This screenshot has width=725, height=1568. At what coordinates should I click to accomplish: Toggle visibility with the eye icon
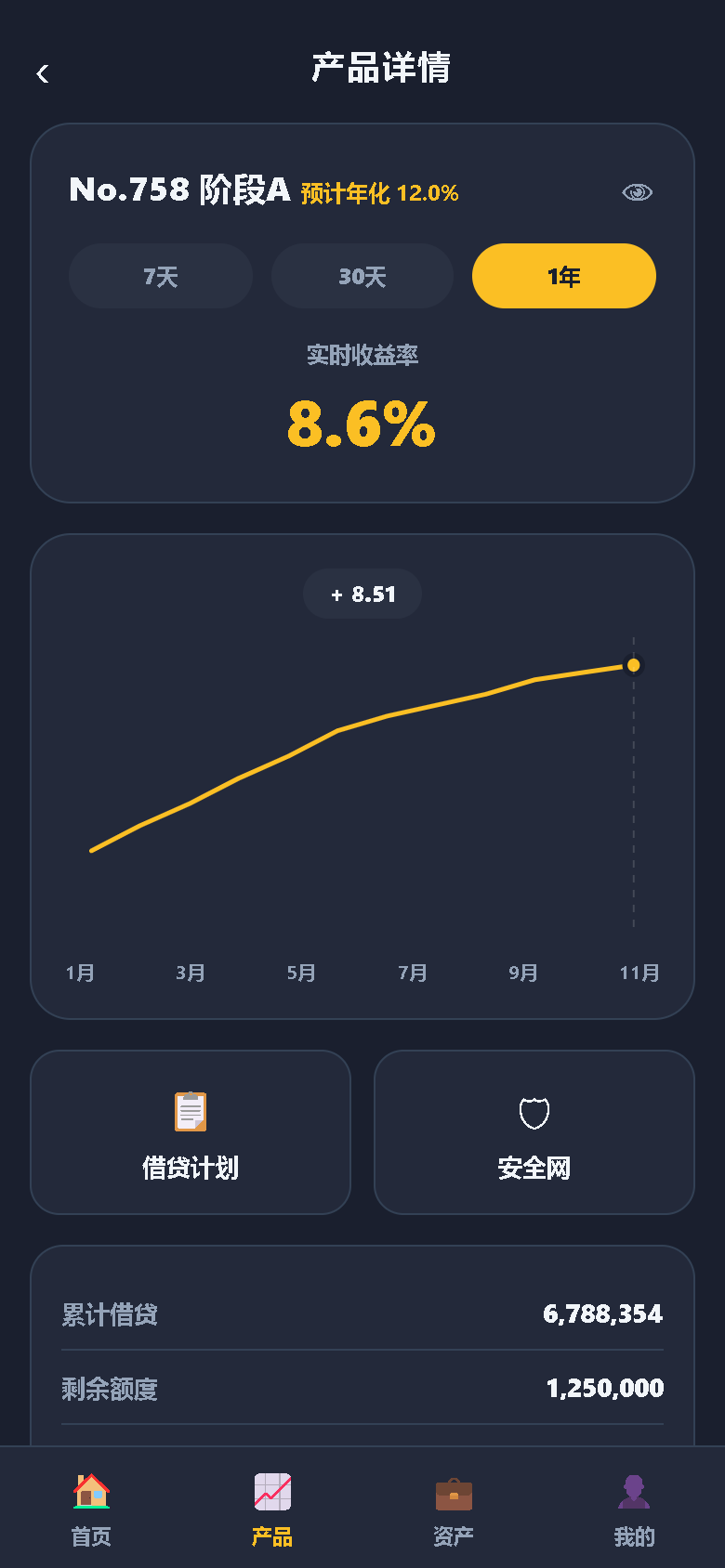[x=637, y=192]
